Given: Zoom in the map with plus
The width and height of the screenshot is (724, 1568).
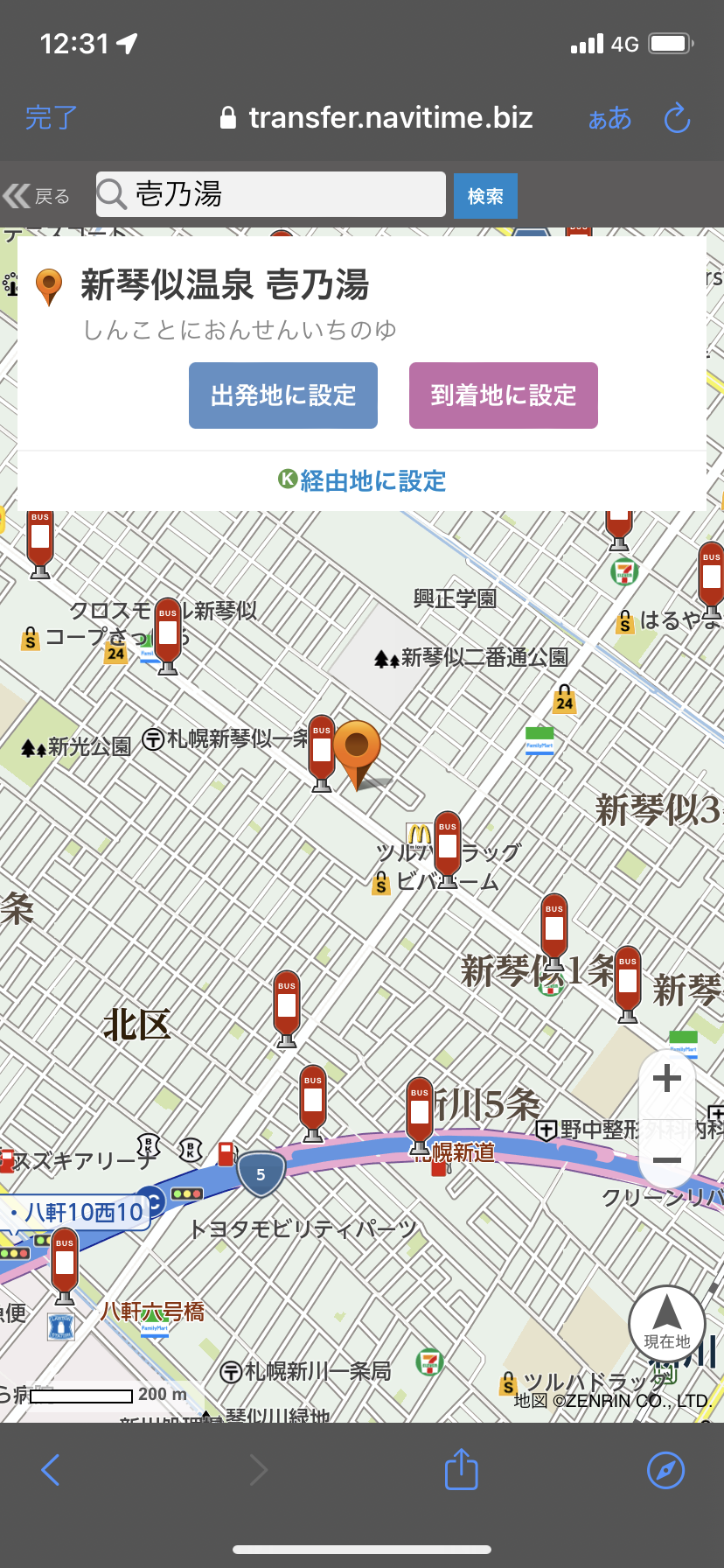Looking at the screenshot, I should (x=667, y=1078).
